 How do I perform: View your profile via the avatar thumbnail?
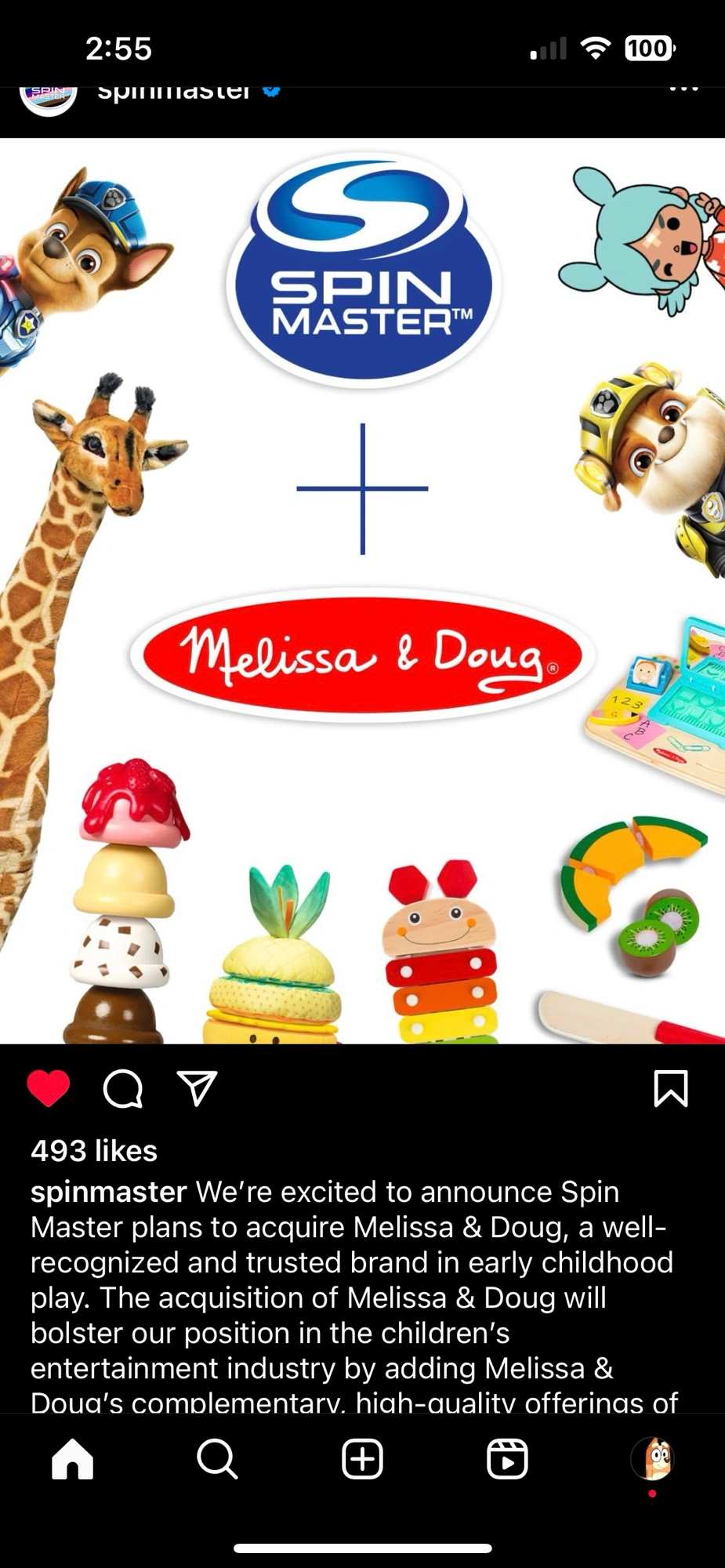(x=653, y=1458)
